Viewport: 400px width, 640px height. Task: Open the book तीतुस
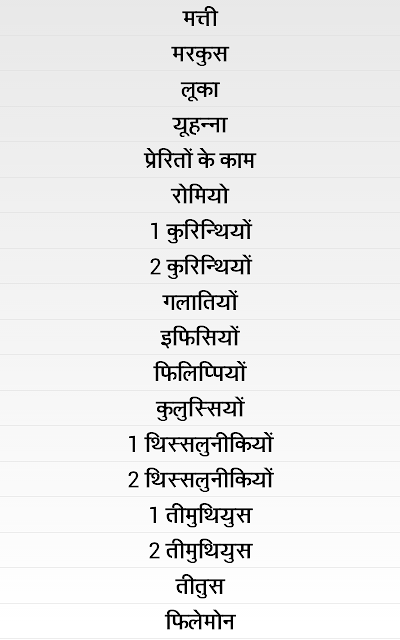point(200,586)
